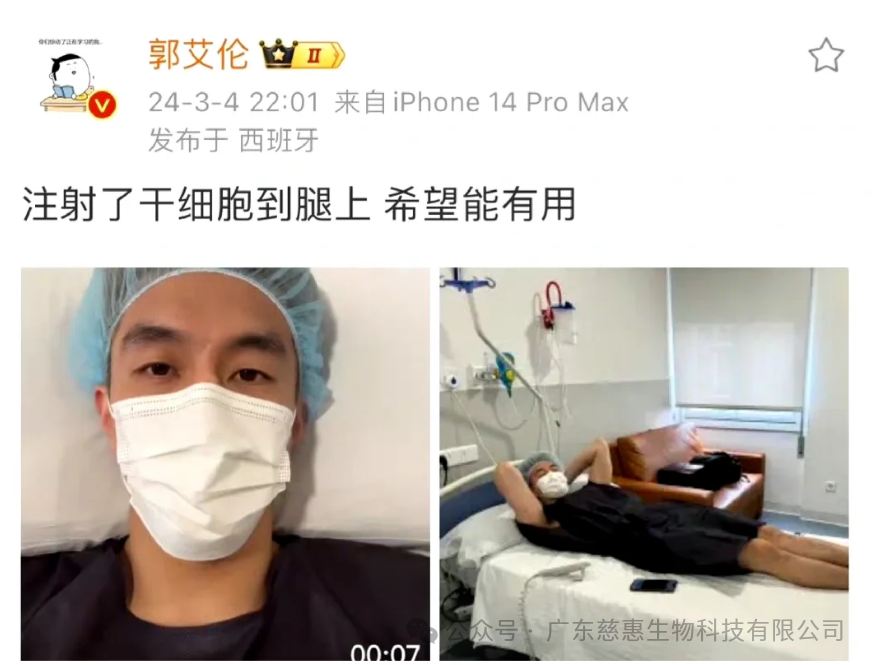Open the 郭艾伦 username link
The height and width of the screenshot is (665, 872).
(x=198, y=54)
